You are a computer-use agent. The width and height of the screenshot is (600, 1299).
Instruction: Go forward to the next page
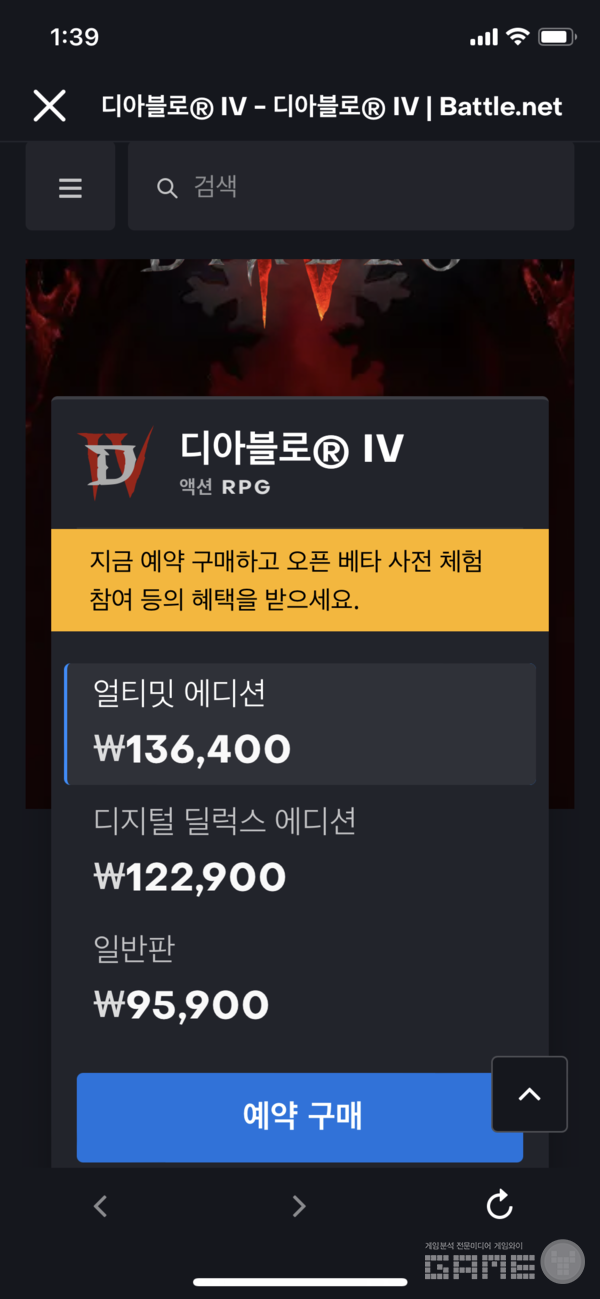[x=298, y=1206]
